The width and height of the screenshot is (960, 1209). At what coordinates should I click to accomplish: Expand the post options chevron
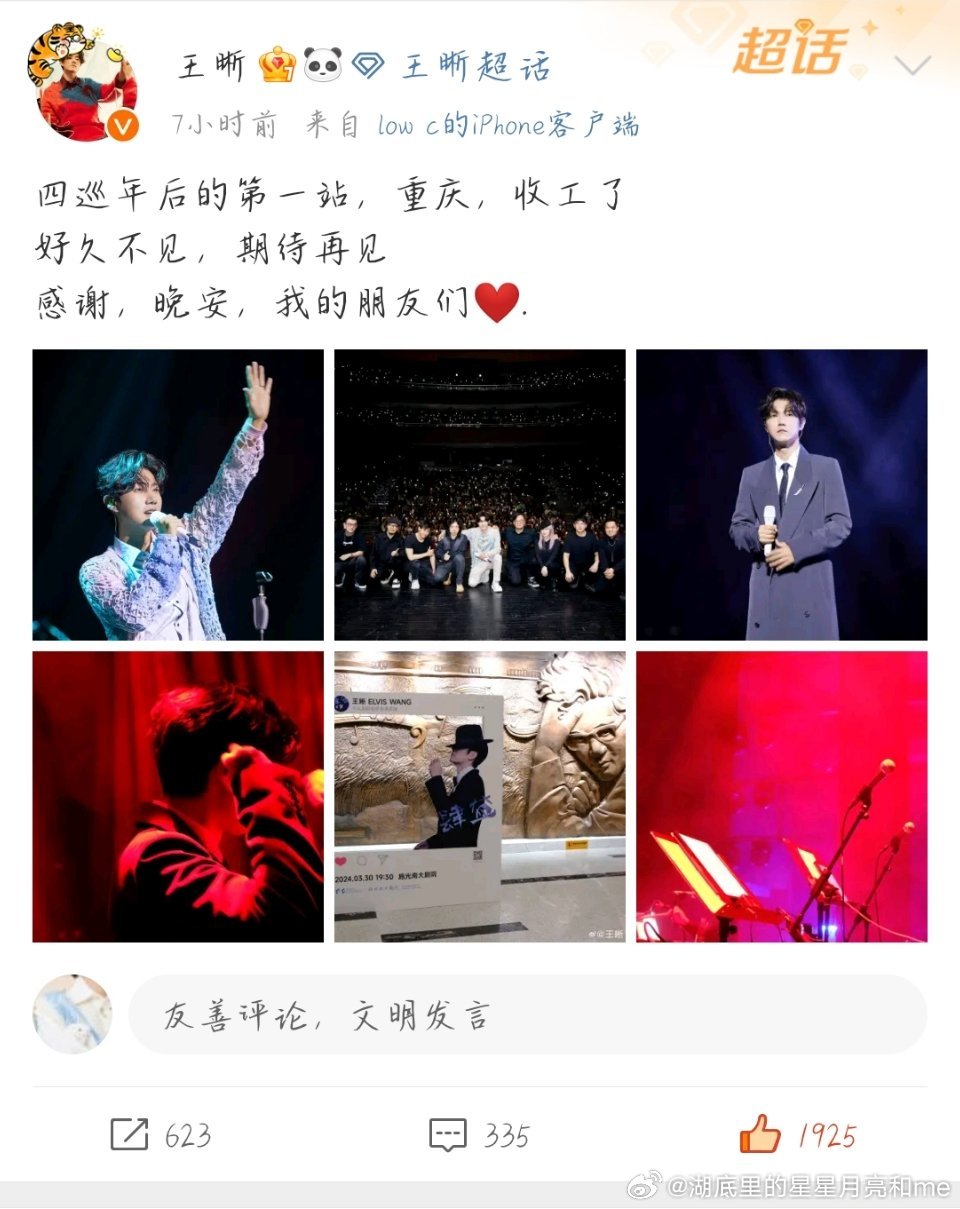click(913, 67)
